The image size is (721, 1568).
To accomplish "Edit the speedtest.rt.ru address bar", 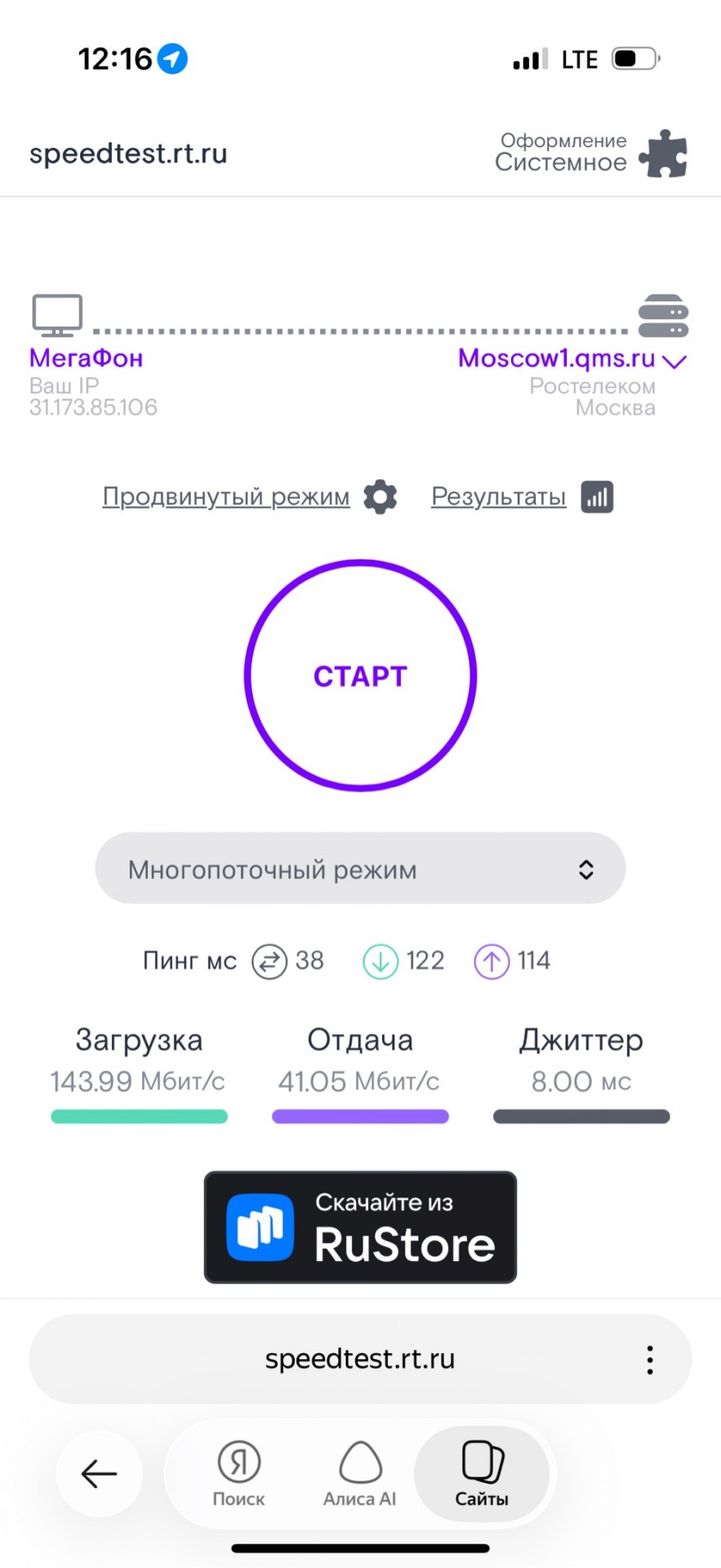I will (x=360, y=1359).
